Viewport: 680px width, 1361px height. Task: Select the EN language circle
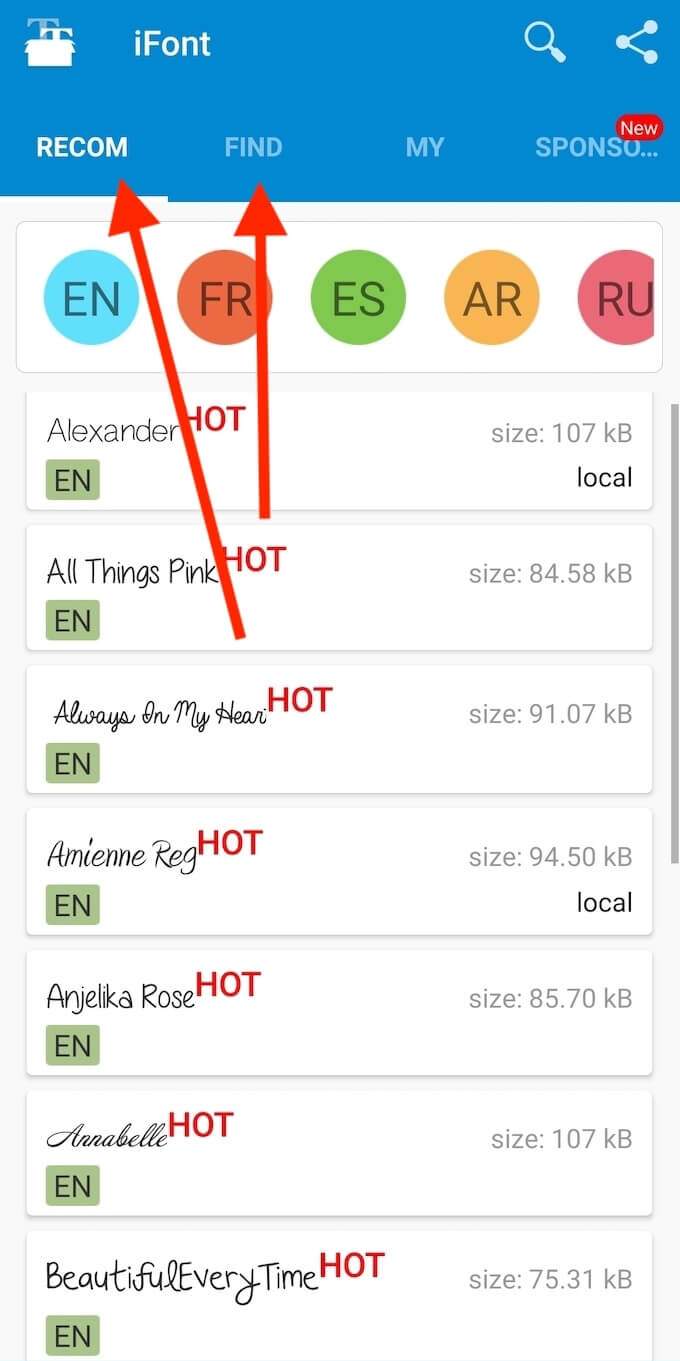(91, 297)
